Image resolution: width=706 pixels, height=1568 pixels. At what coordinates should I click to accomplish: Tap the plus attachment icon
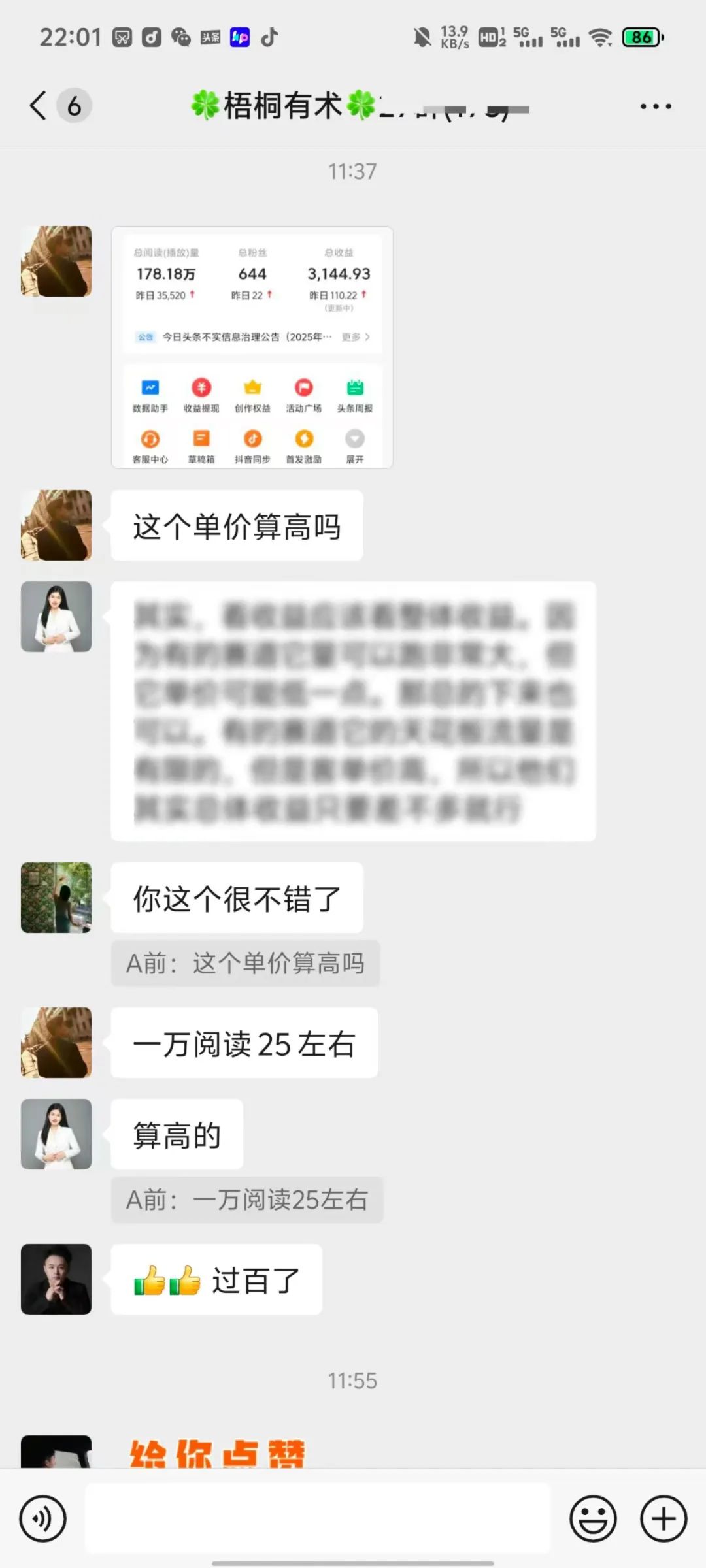[x=662, y=1518]
